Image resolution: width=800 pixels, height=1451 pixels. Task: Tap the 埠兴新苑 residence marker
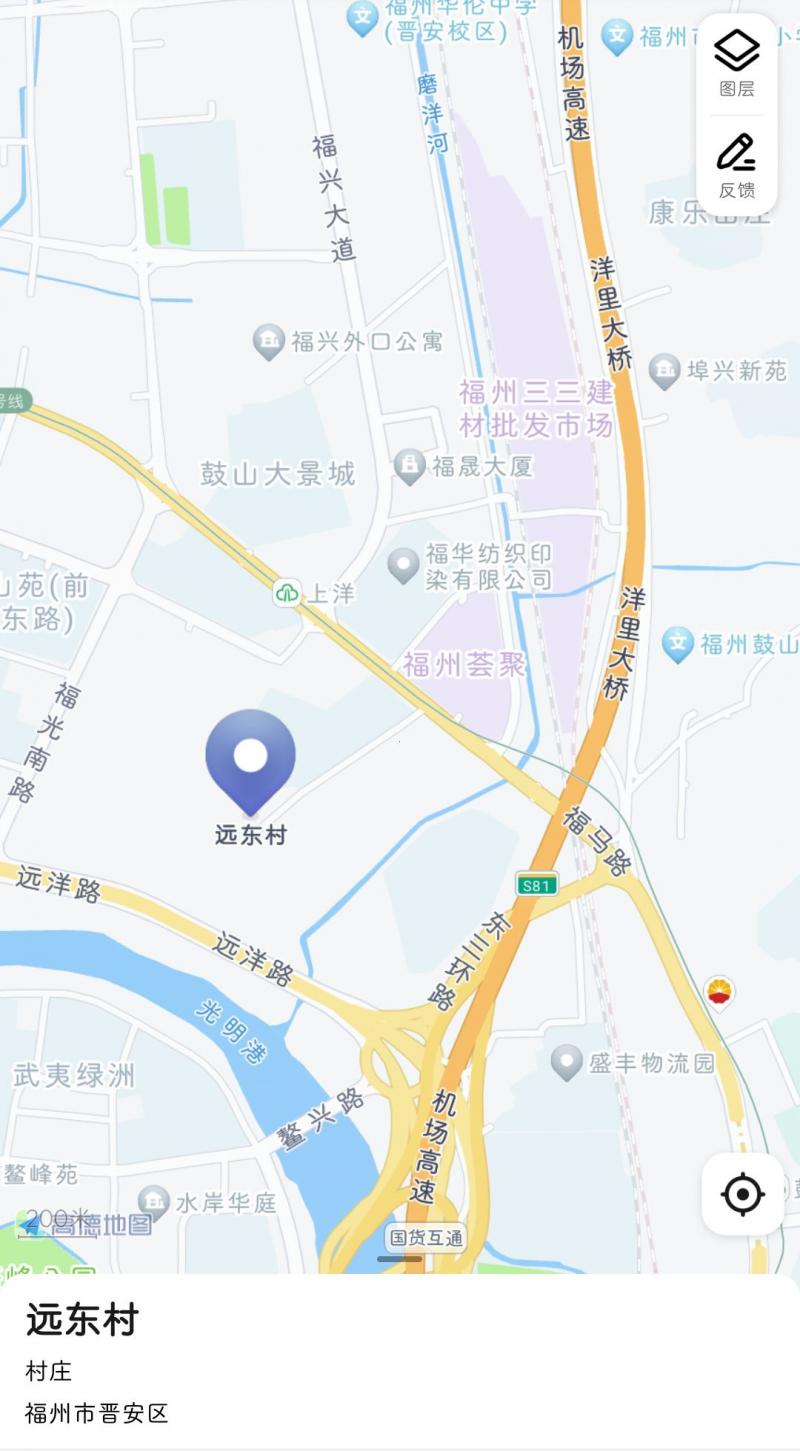[663, 367]
